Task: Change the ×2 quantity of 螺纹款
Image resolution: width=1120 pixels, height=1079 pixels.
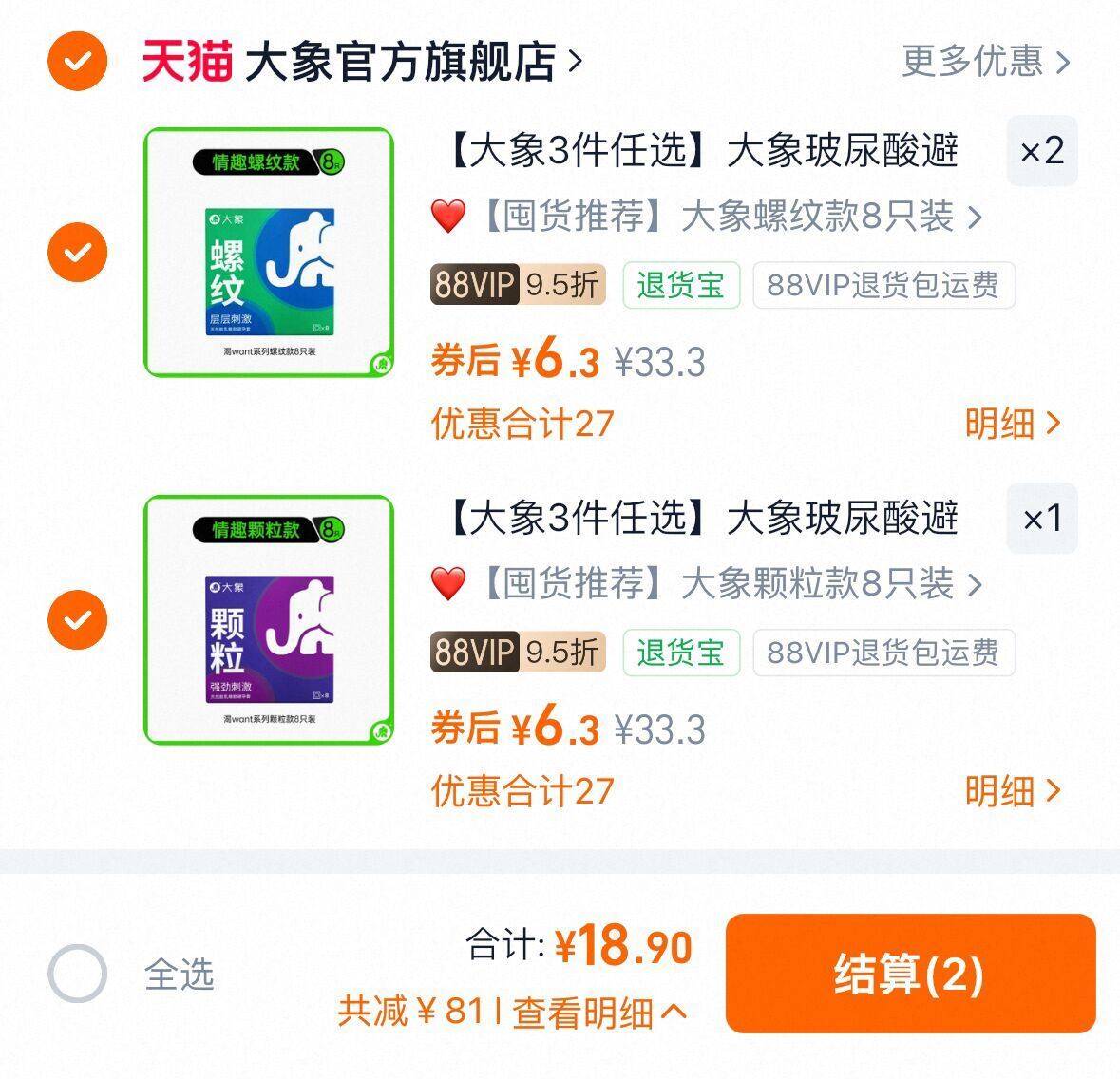Action: 1041,151
